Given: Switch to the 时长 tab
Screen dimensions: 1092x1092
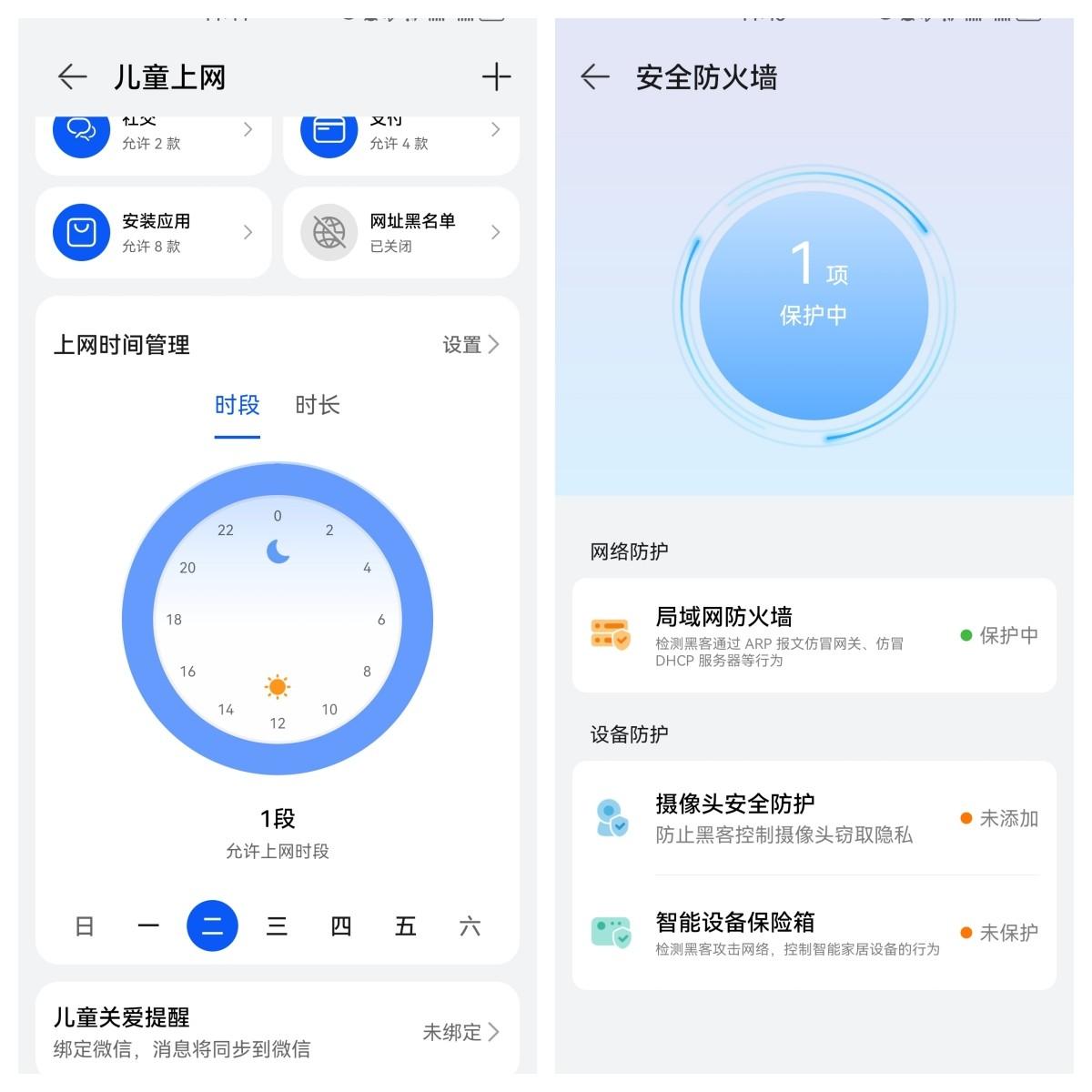Looking at the screenshot, I should pyautogui.click(x=317, y=406).
